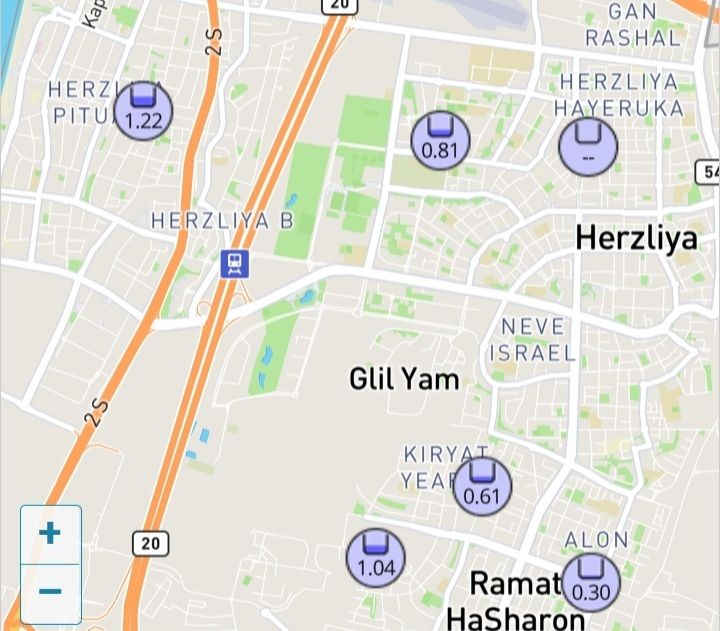
Task: Zoom out of the map
Action: tap(50, 592)
